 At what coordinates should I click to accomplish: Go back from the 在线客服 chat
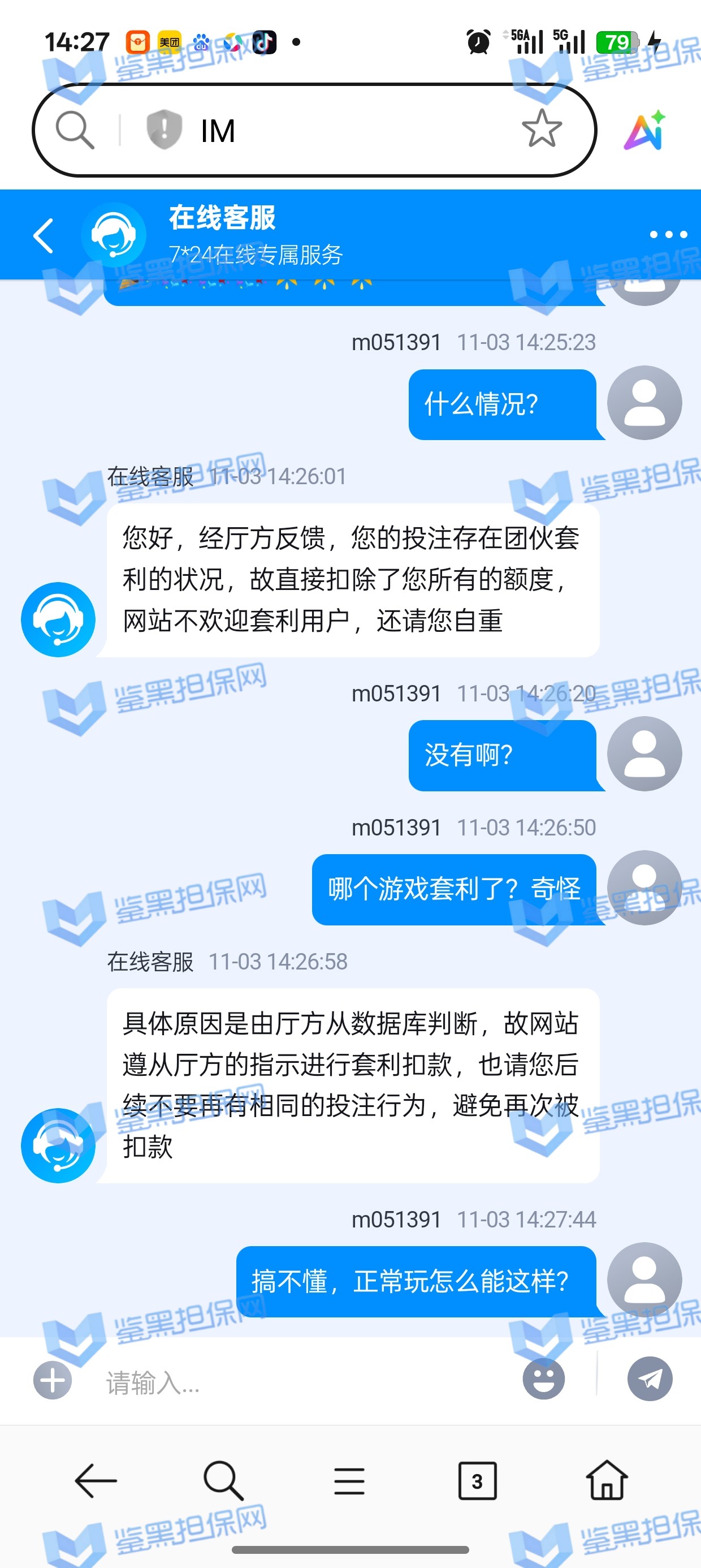point(43,235)
